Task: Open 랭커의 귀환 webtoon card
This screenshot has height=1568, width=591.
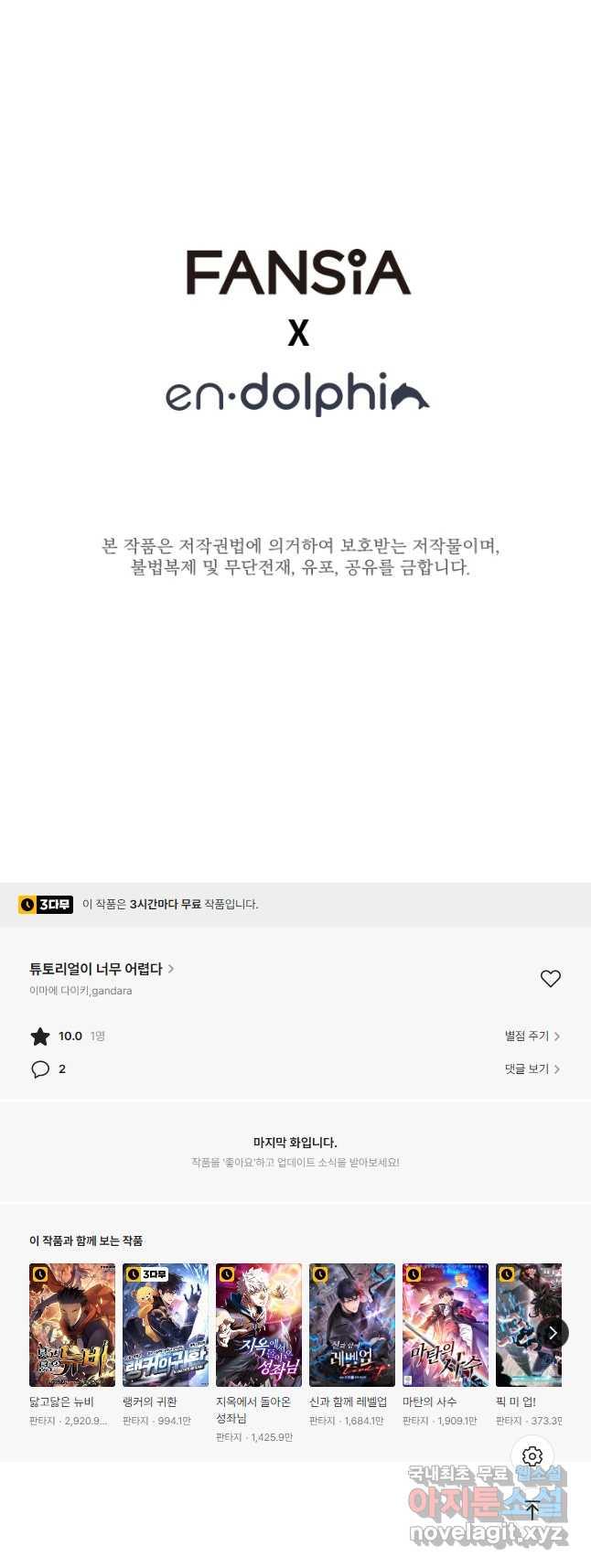Action: tap(166, 1326)
